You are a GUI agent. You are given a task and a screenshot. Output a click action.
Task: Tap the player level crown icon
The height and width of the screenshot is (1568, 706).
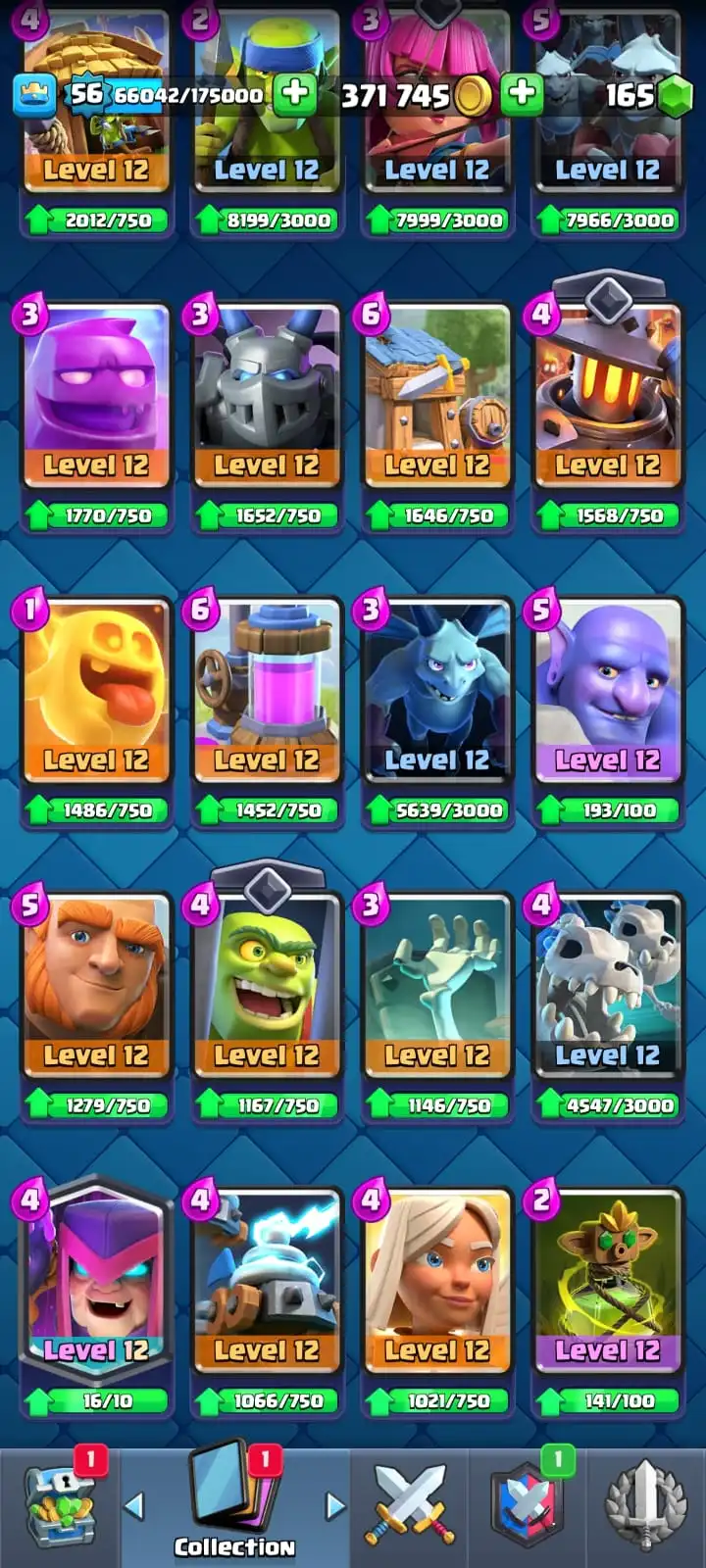(x=33, y=95)
